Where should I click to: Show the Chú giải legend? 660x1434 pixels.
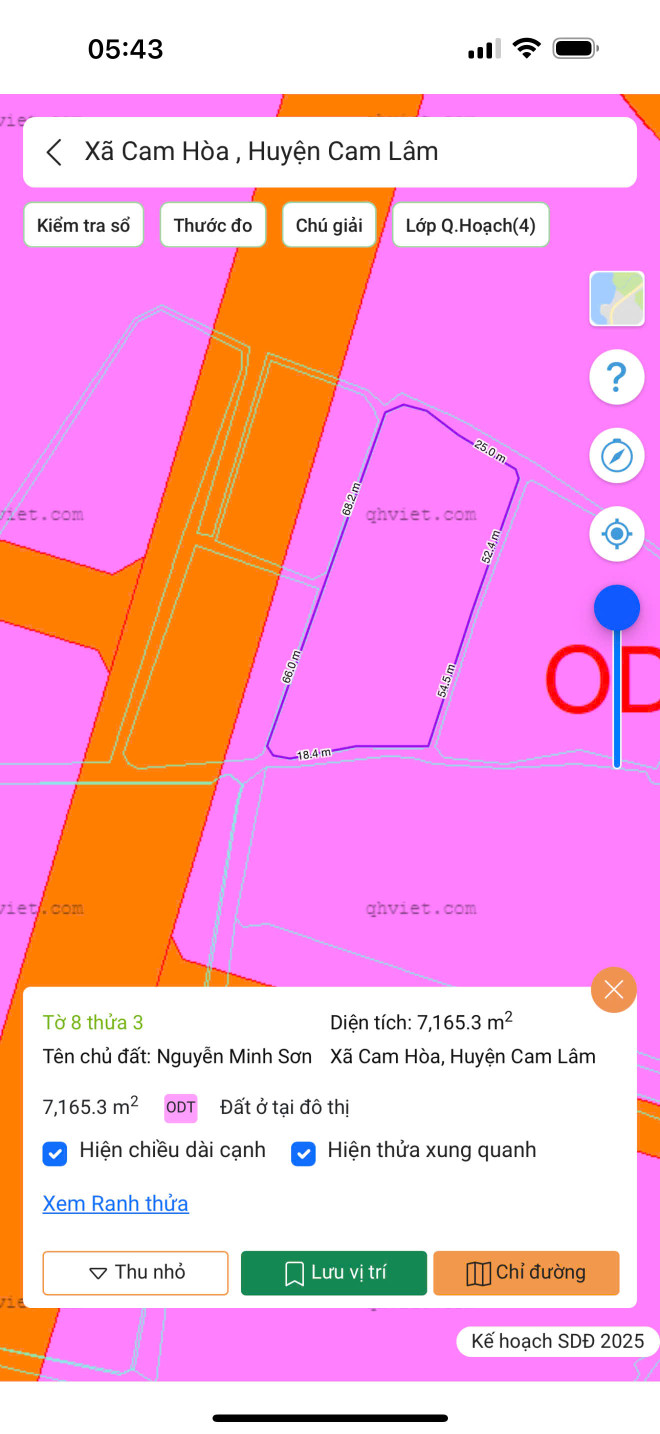point(329,225)
